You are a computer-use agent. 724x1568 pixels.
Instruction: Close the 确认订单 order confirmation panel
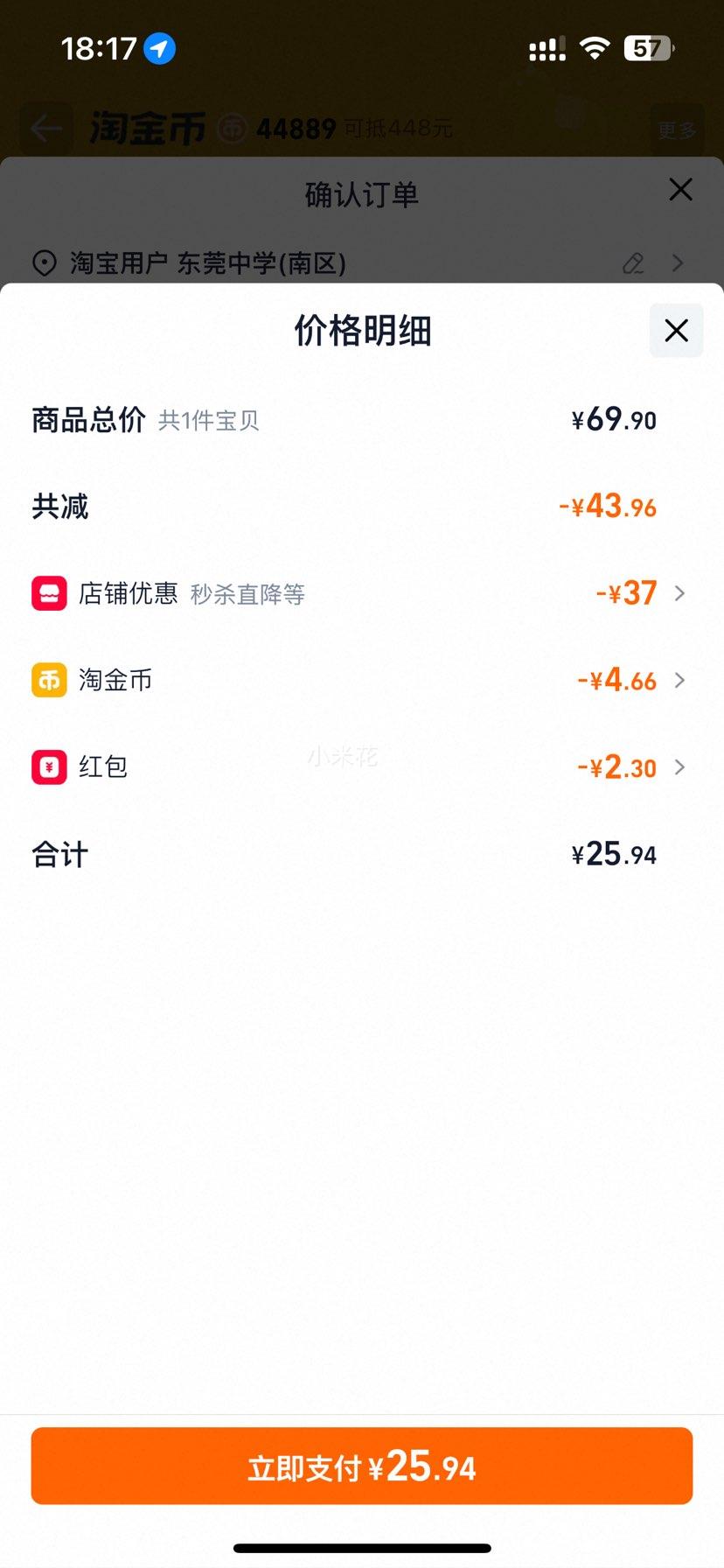click(680, 190)
